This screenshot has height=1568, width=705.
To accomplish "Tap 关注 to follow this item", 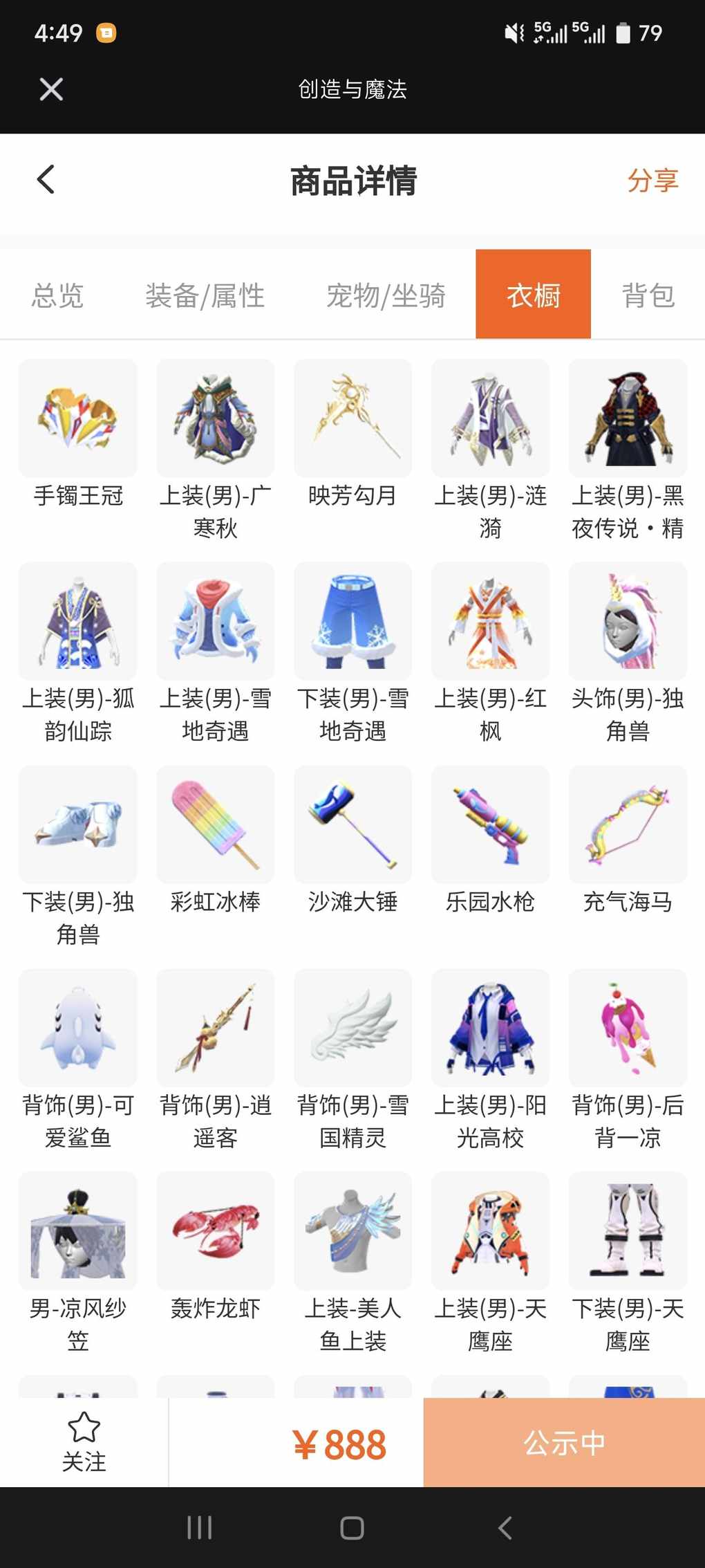I will [x=84, y=1442].
